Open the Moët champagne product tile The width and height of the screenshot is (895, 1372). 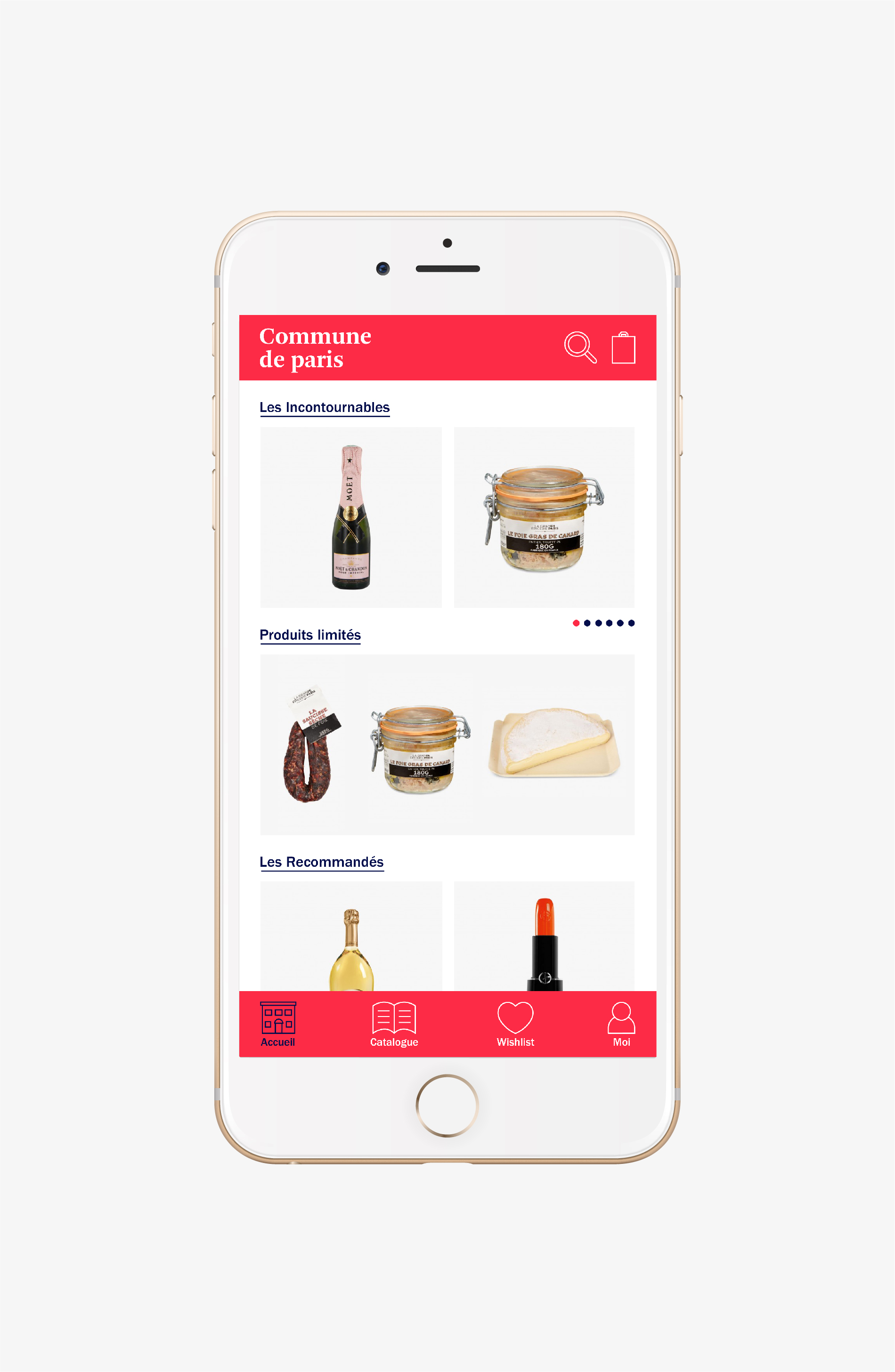coord(350,517)
